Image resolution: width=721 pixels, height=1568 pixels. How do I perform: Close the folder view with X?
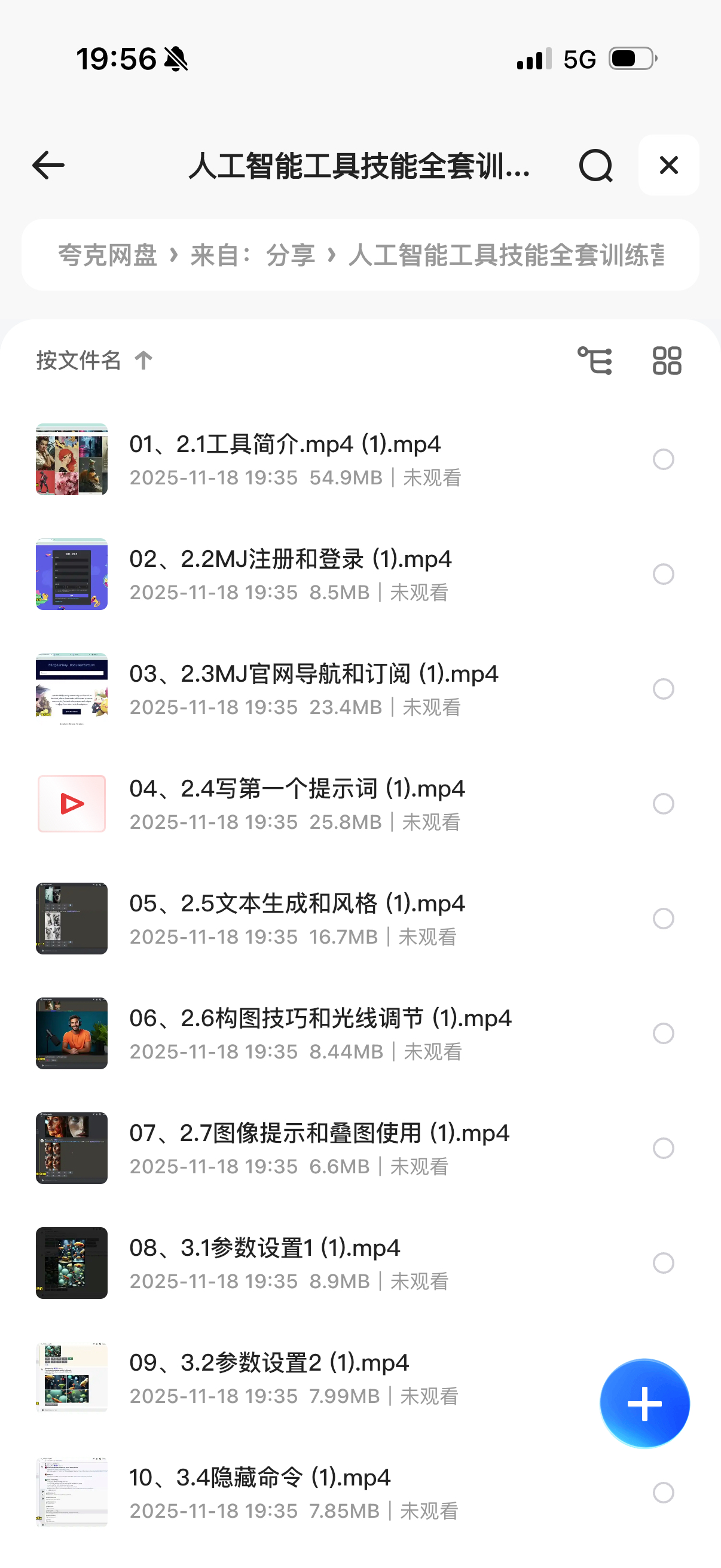pyautogui.click(x=668, y=165)
